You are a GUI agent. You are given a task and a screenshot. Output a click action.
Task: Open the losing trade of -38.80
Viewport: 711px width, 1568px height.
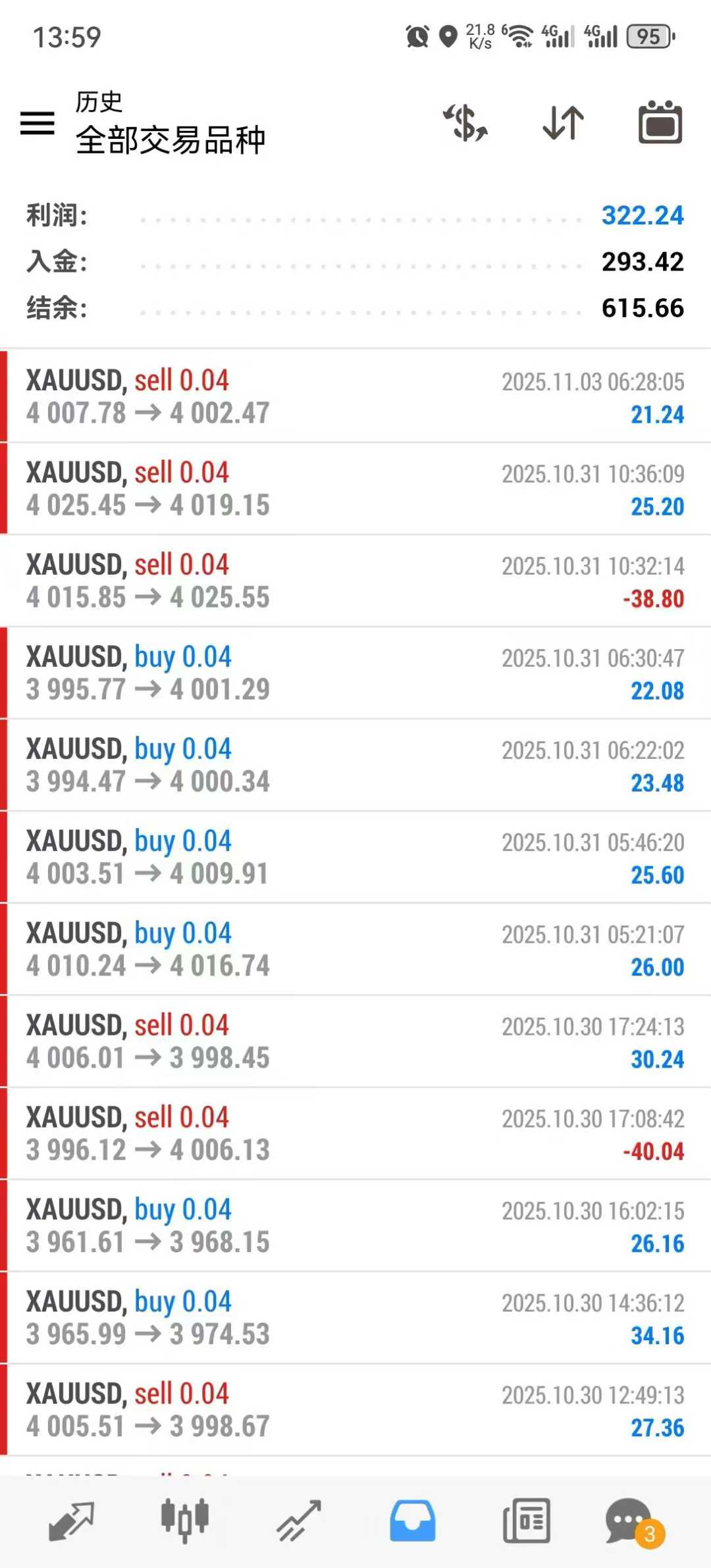pos(355,581)
